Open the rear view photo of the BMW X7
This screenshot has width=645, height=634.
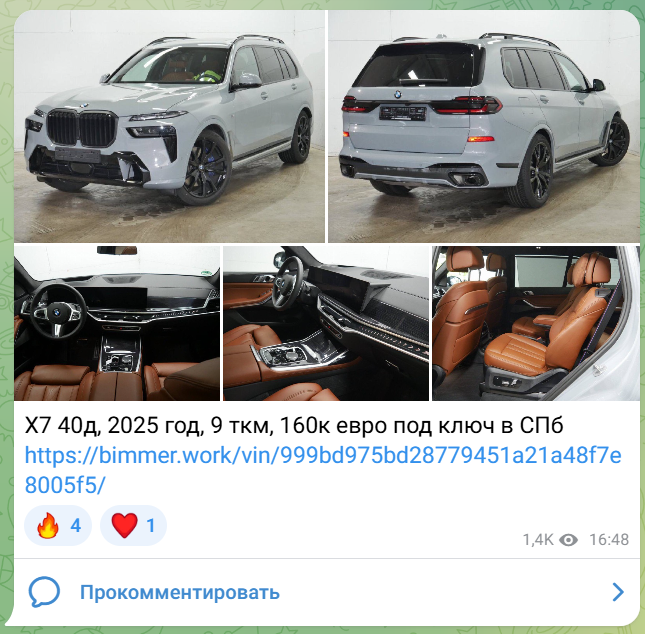484,126
